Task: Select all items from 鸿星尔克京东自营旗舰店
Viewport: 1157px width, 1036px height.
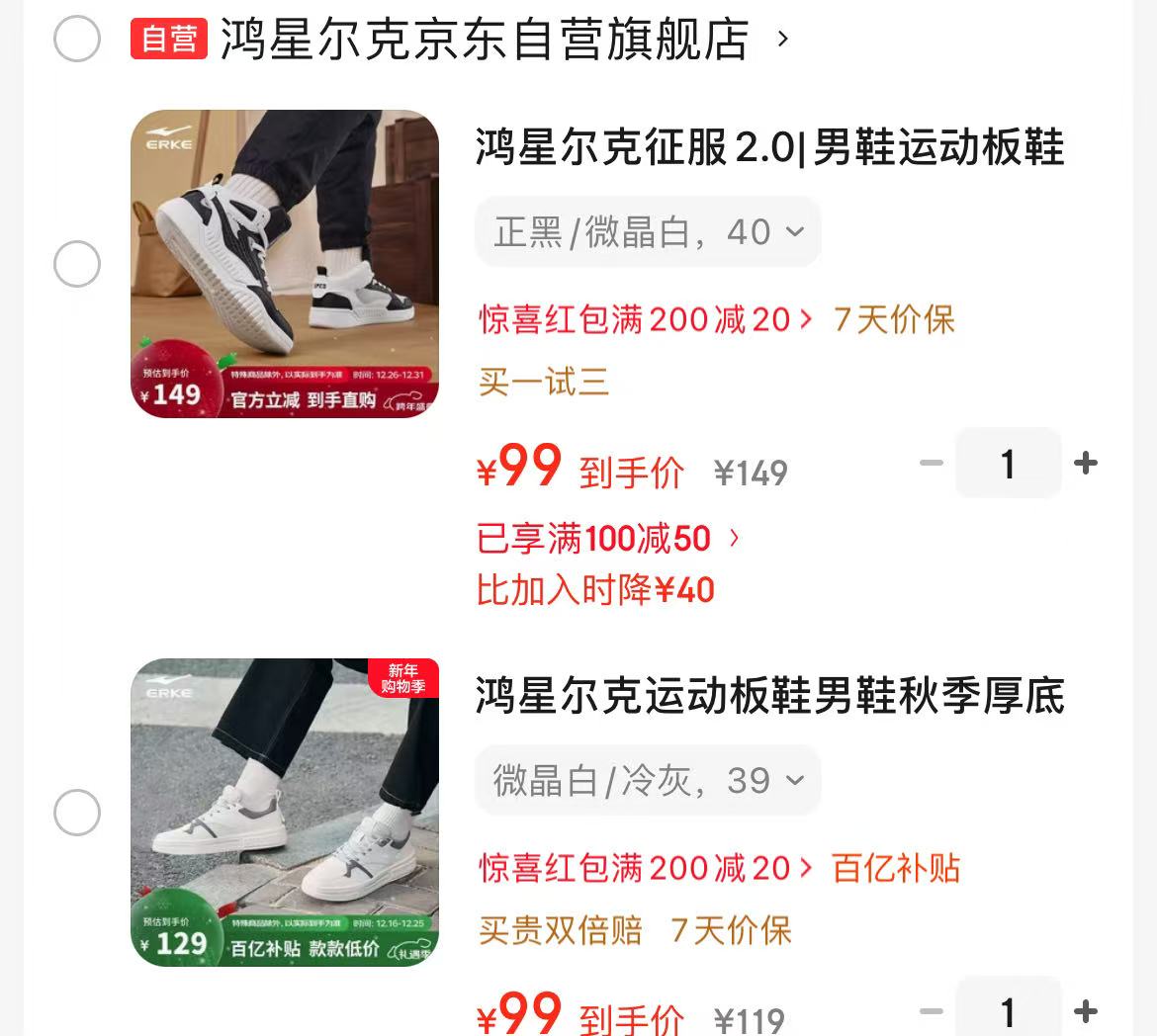Action: [x=77, y=40]
